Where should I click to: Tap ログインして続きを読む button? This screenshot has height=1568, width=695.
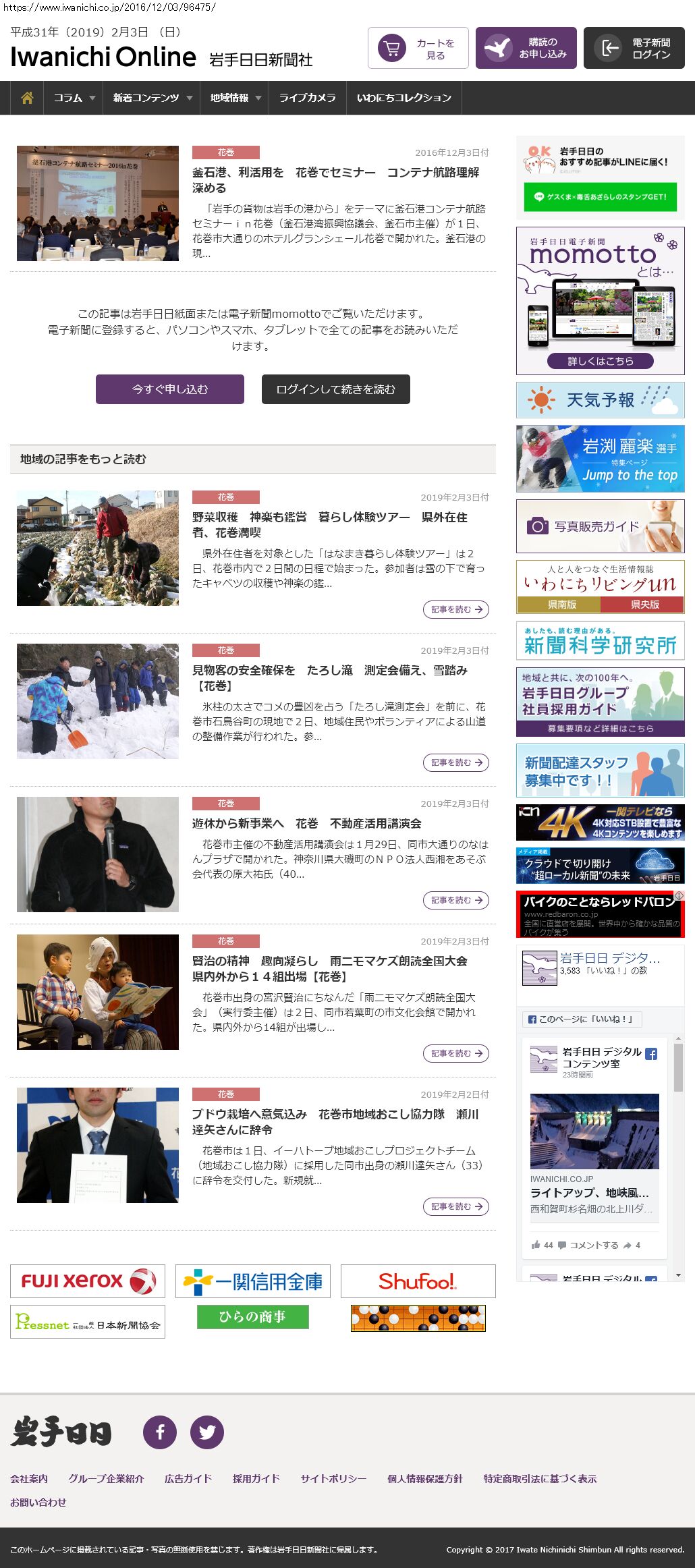335,389
